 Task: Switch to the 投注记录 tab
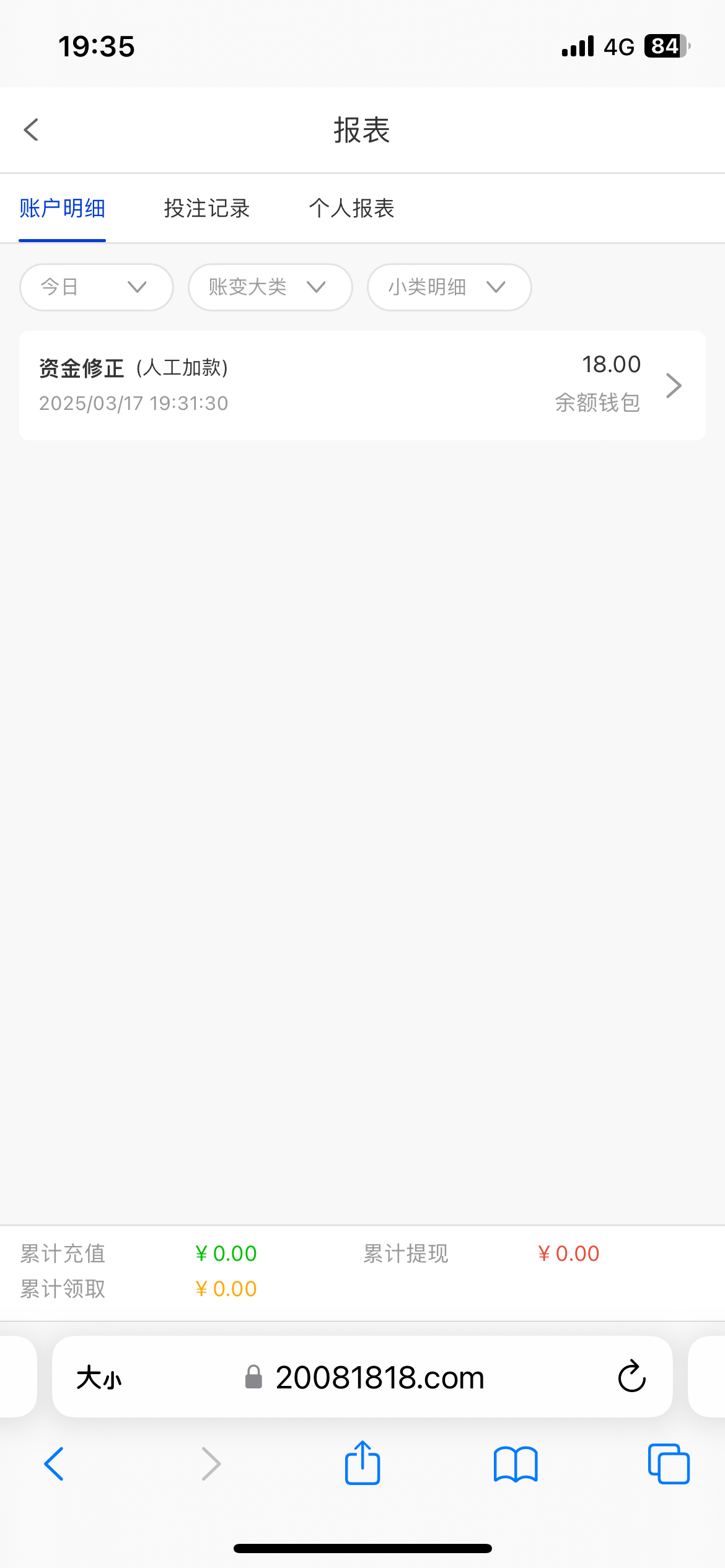206,208
